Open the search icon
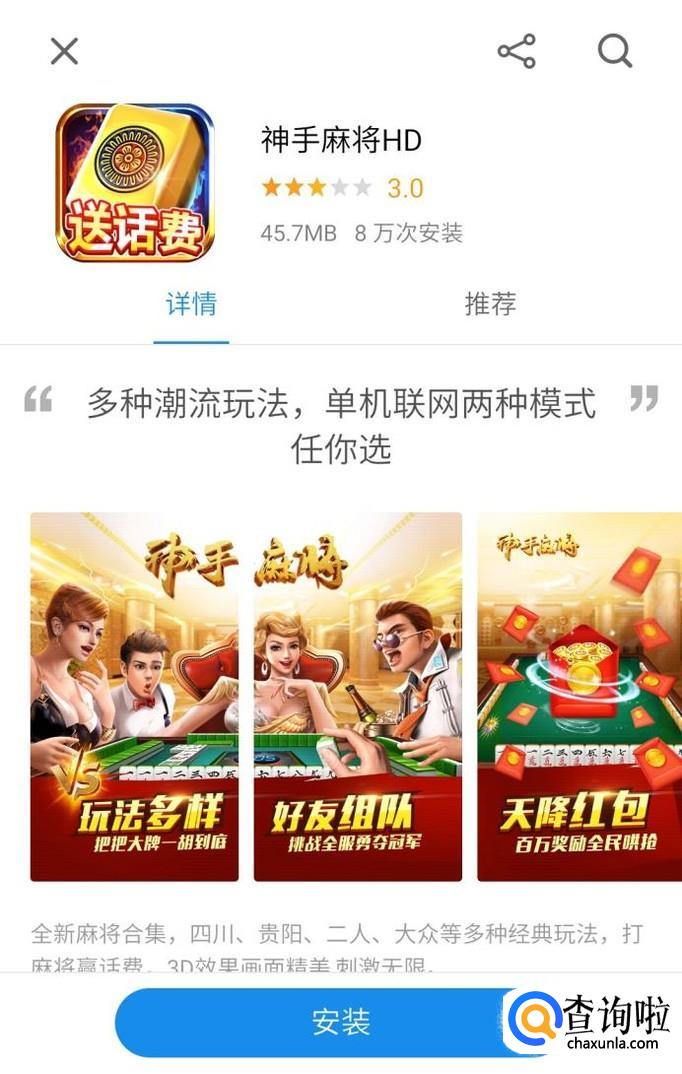This screenshot has height=1074, width=682. coord(615,51)
